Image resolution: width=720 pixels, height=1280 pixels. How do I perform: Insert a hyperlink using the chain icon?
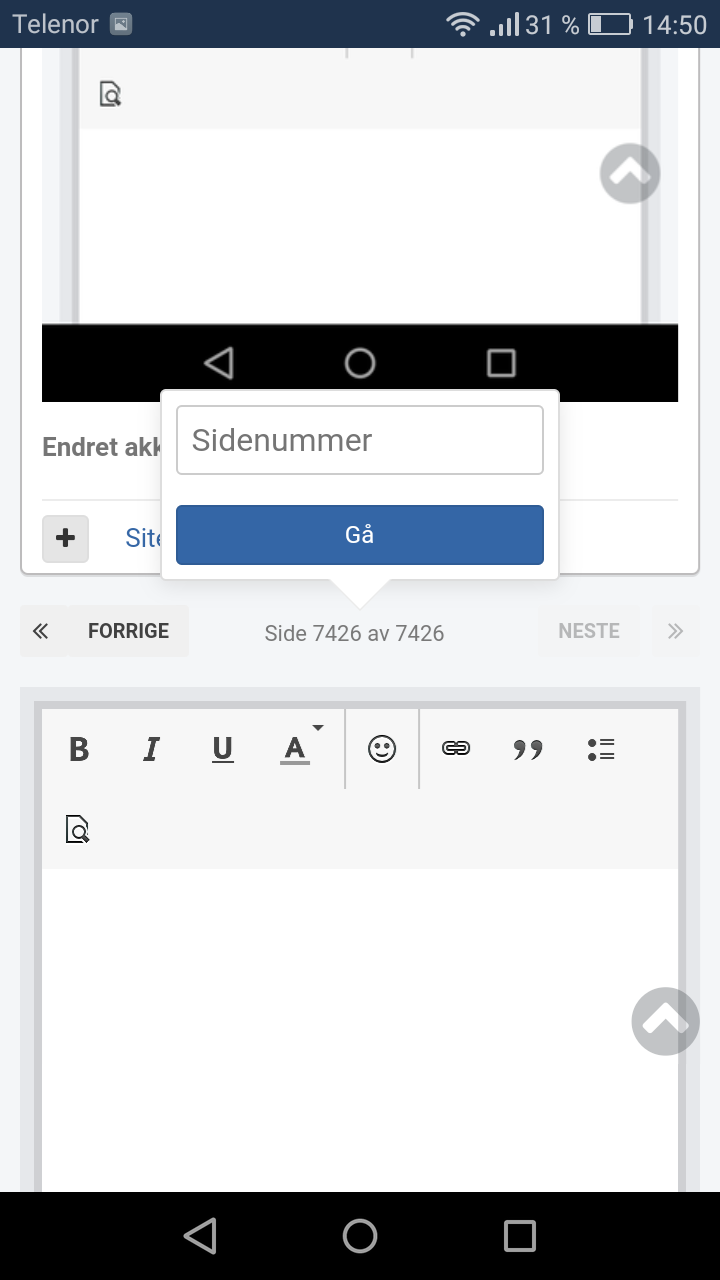(456, 749)
